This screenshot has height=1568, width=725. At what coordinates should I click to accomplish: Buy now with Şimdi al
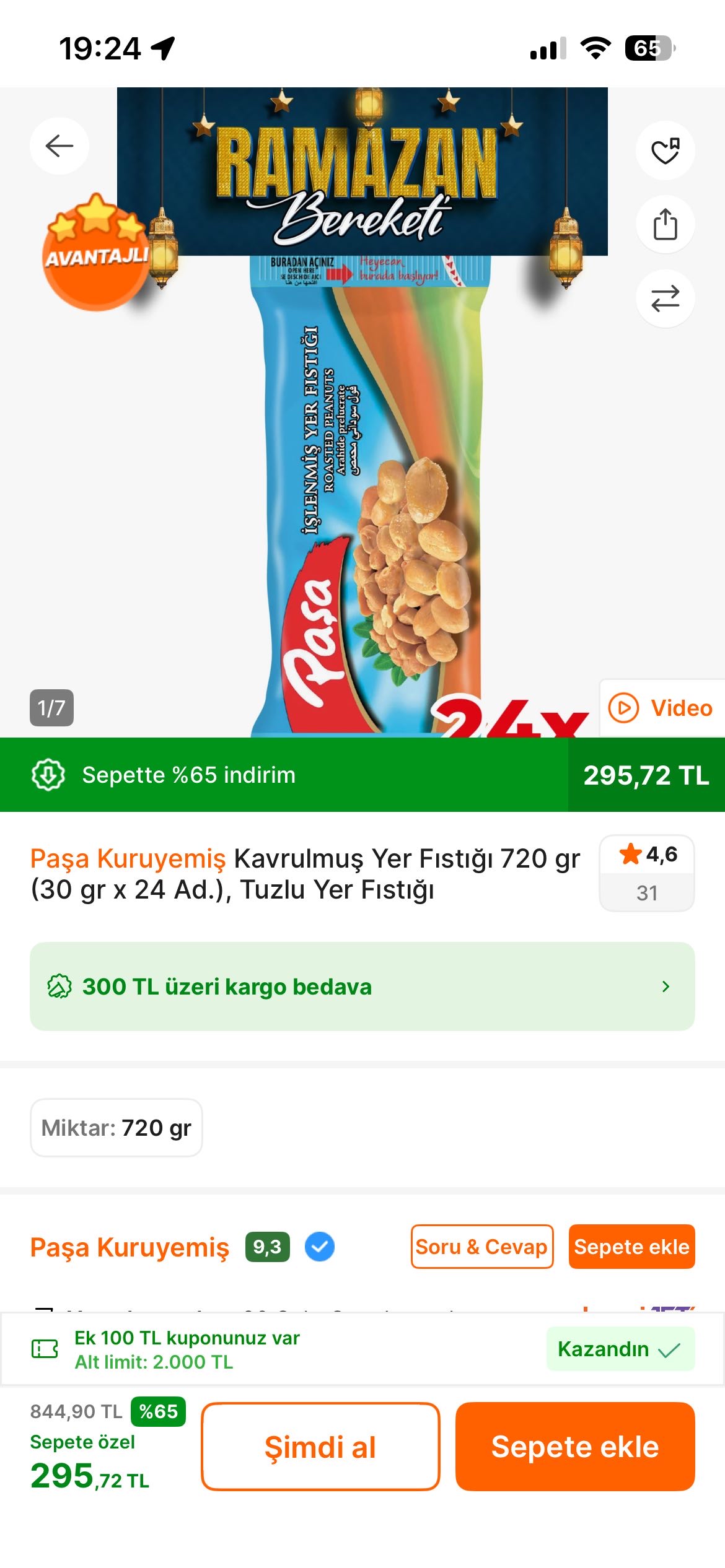click(x=320, y=1447)
